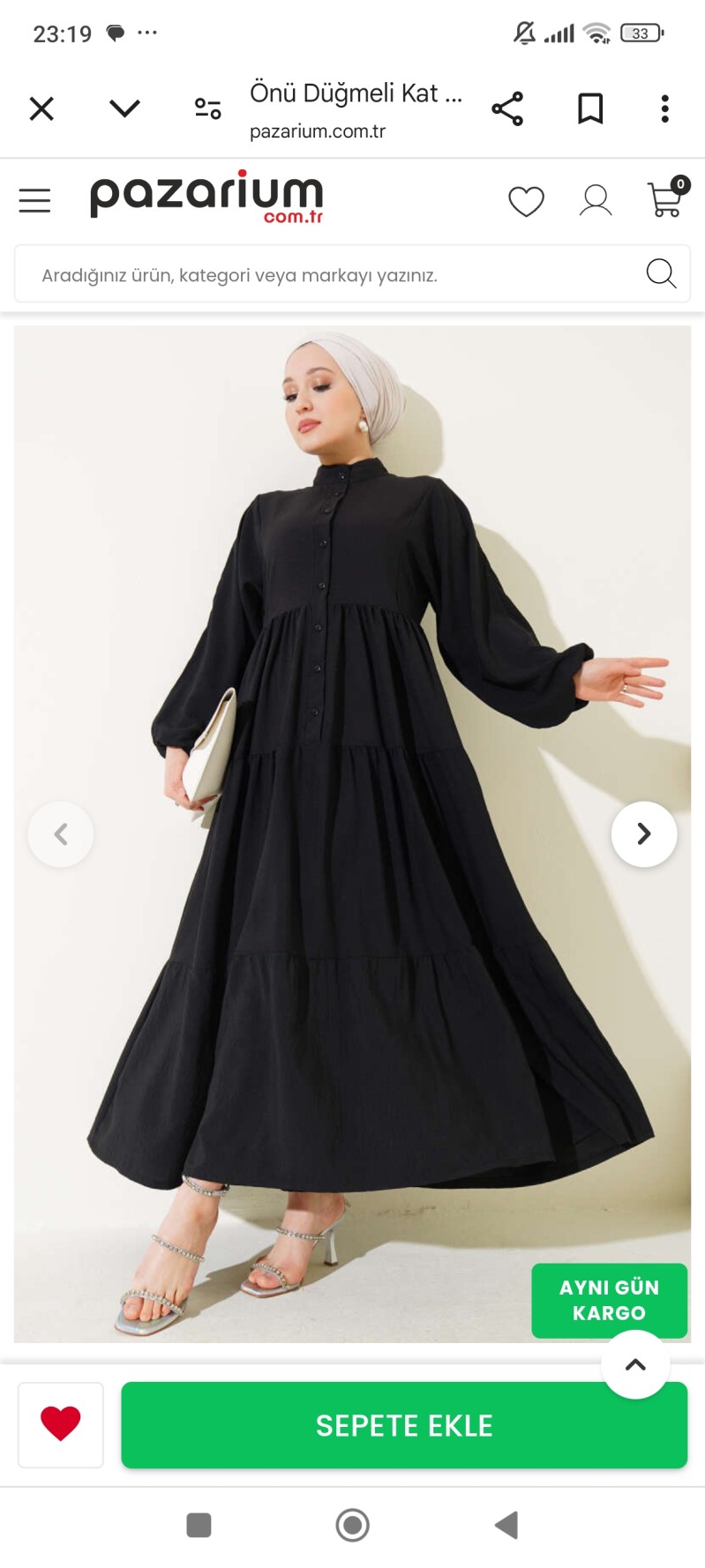This screenshot has width=705, height=1568.
Task: Bookmark this page in the browser
Action: [589, 108]
